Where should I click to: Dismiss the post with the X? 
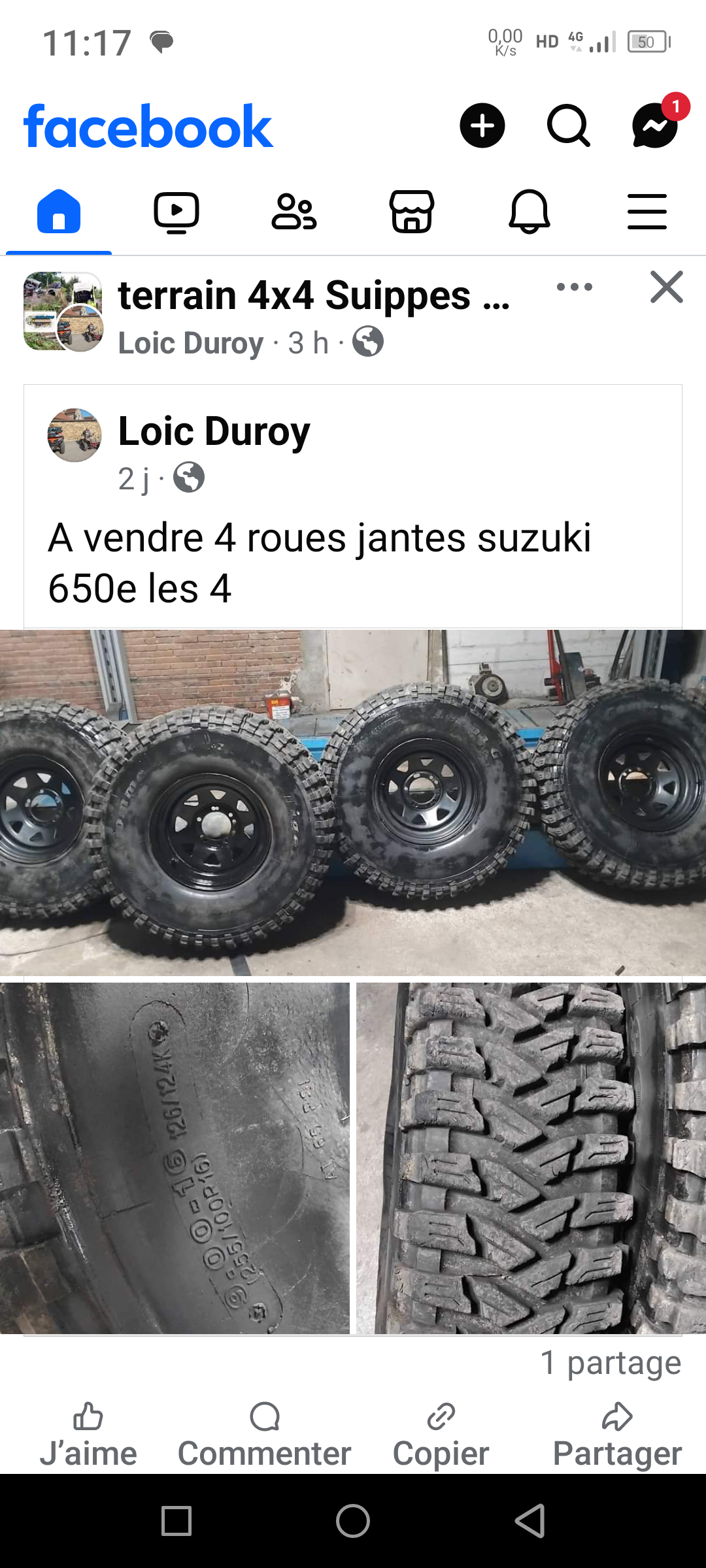666,287
